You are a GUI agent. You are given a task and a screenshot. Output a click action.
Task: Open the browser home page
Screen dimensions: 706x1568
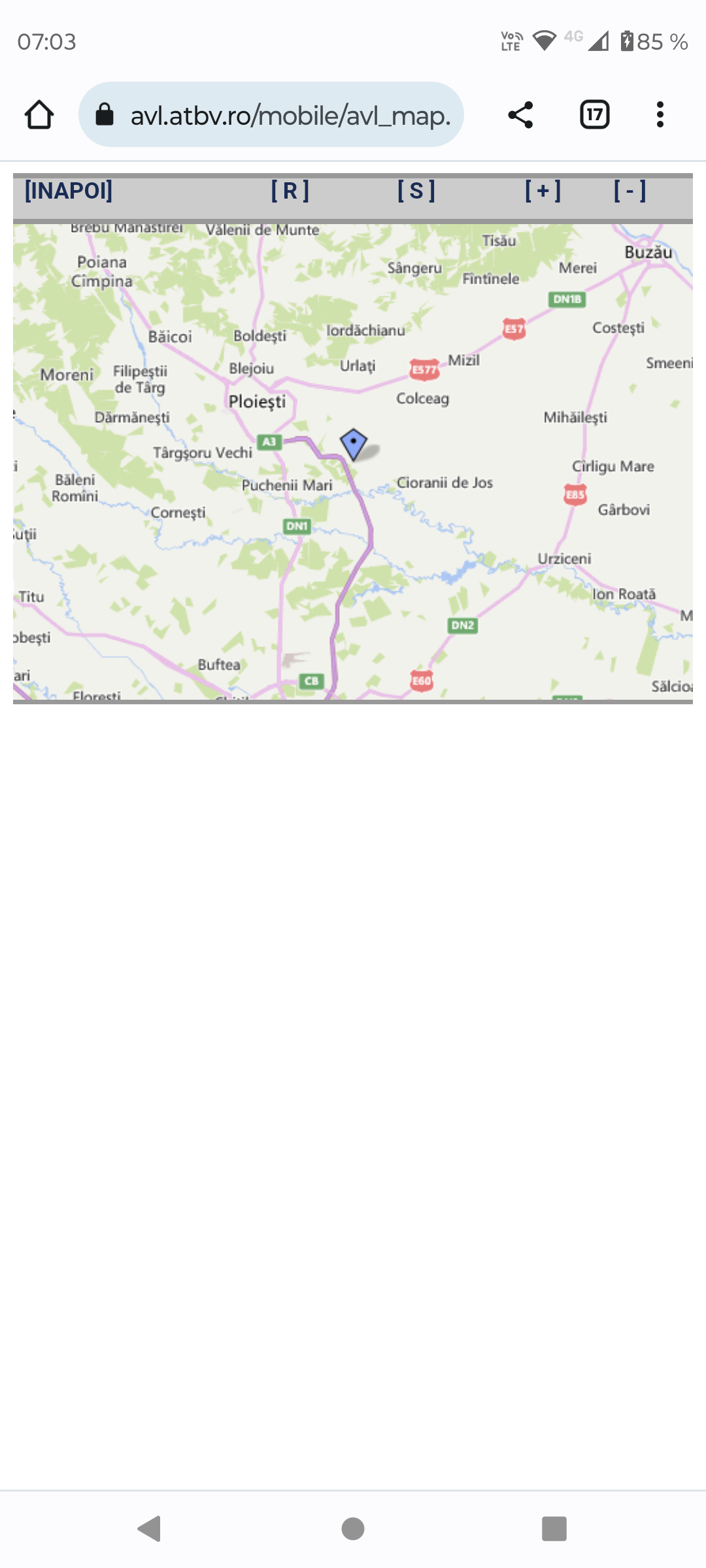[39, 115]
